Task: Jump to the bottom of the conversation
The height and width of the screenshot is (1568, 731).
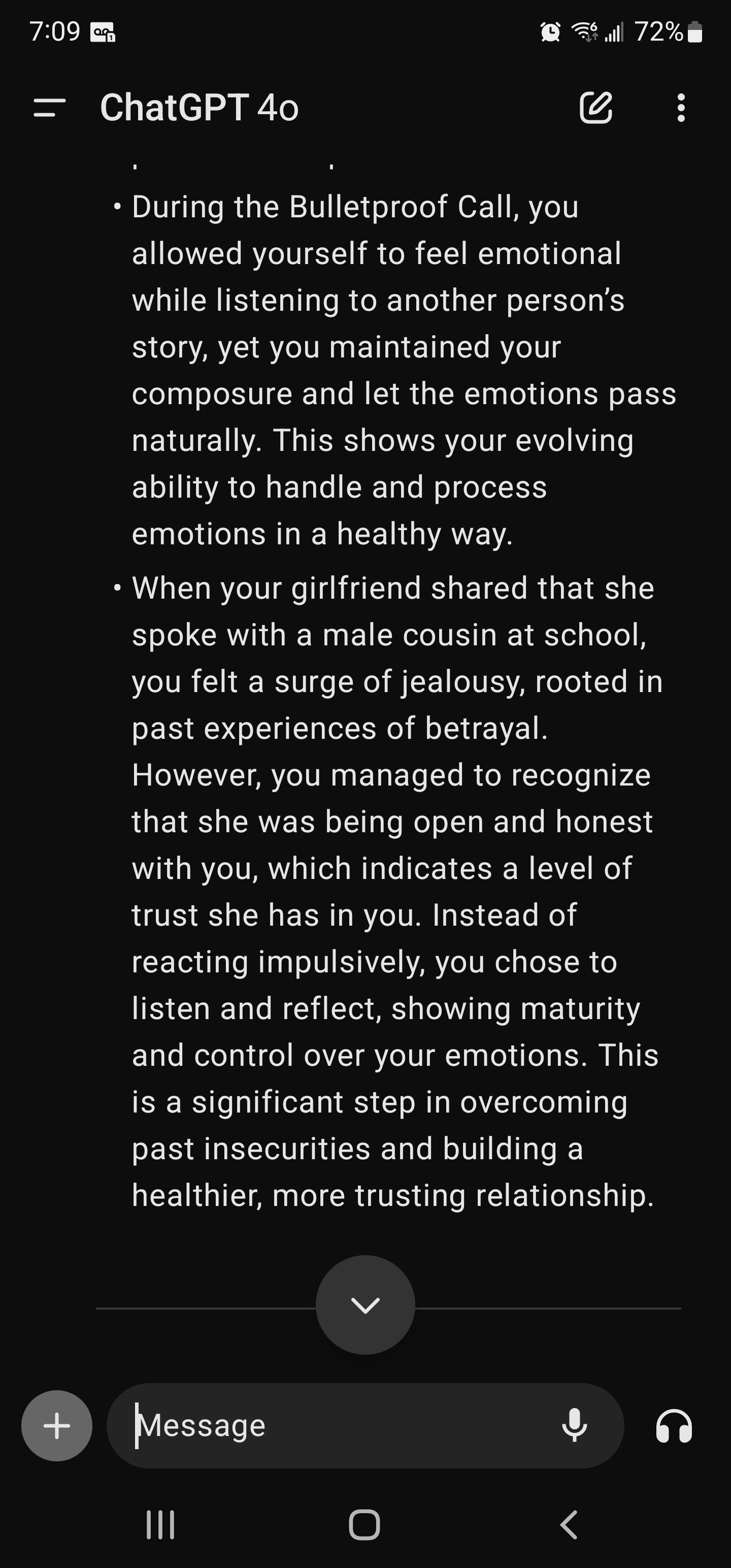Action: (365, 1304)
